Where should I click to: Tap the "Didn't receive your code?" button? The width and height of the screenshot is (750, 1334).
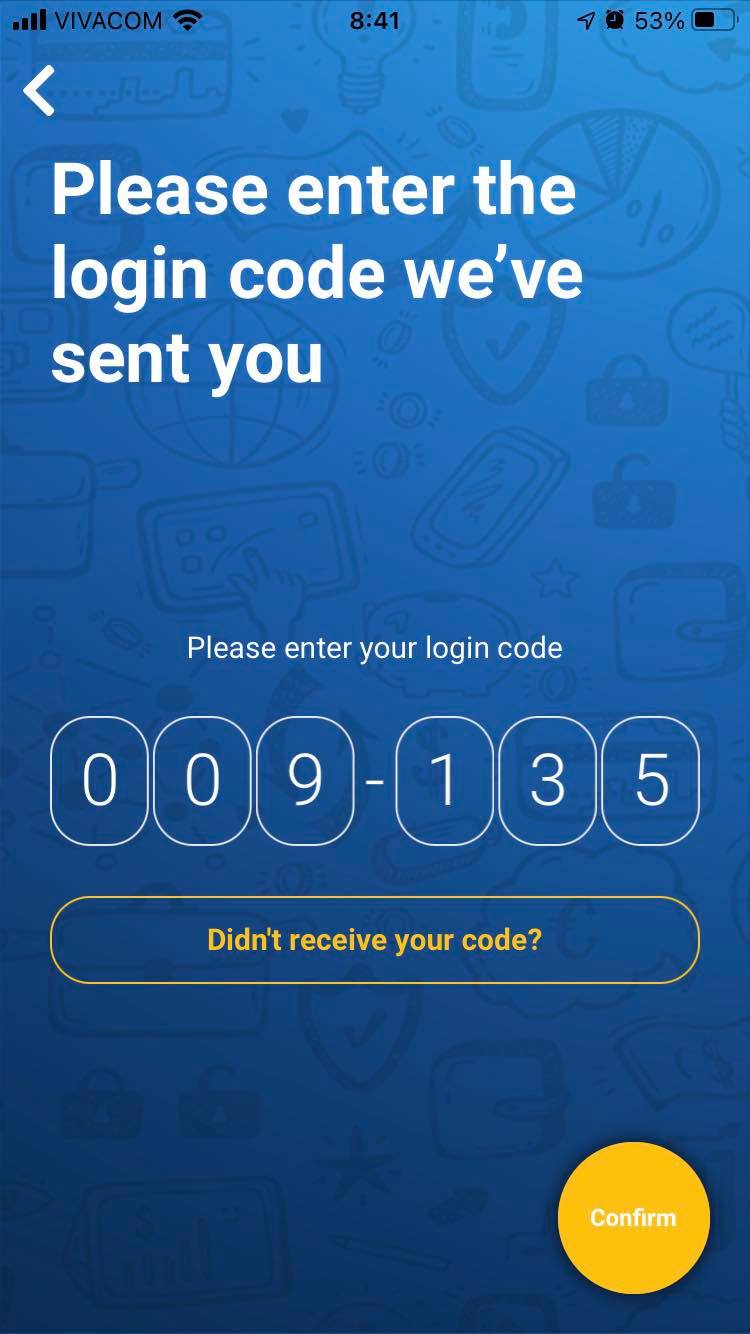(x=374, y=940)
